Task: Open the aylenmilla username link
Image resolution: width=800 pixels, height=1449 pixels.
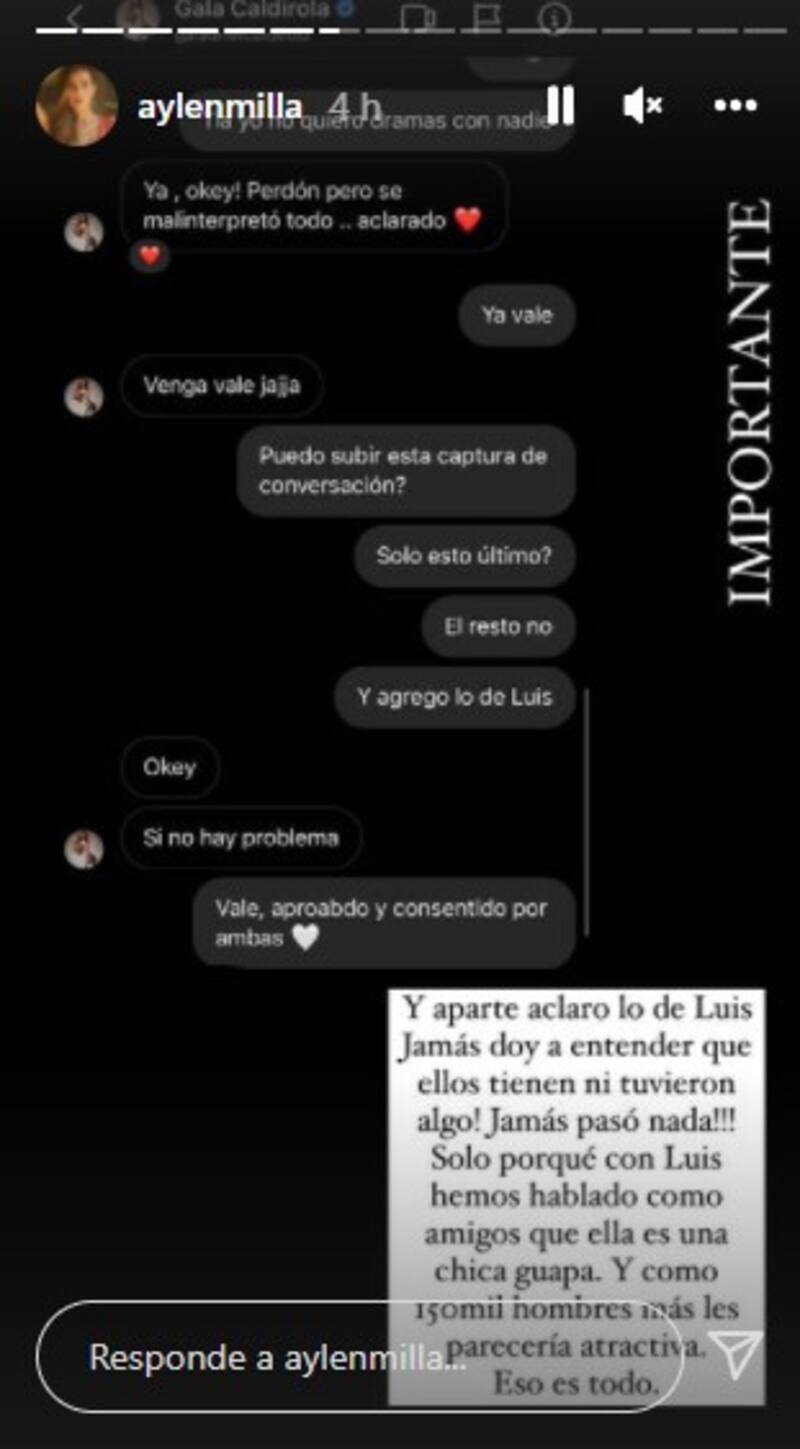Action: point(219,107)
